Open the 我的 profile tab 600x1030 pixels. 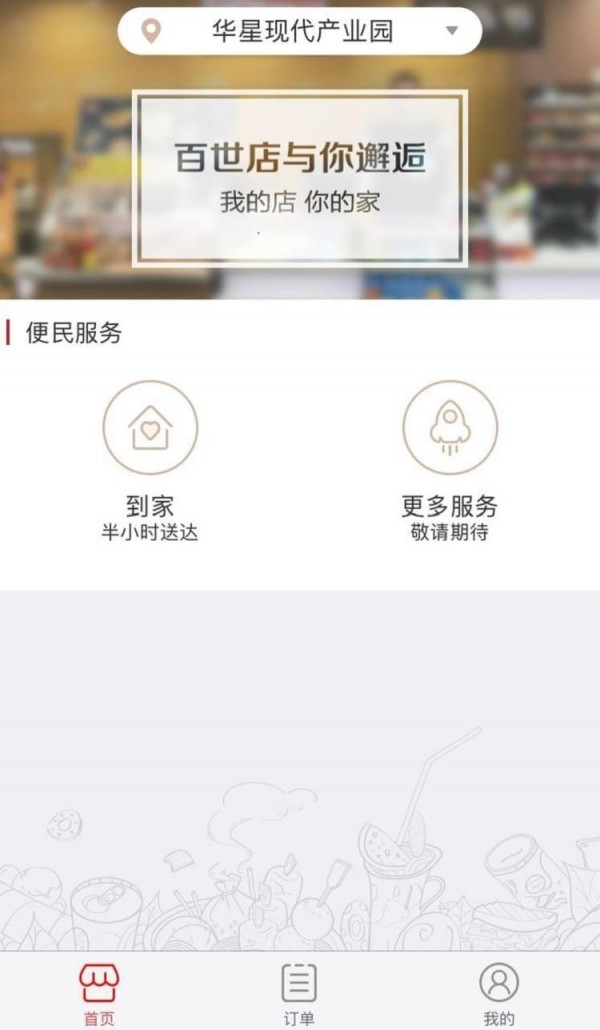point(499,992)
